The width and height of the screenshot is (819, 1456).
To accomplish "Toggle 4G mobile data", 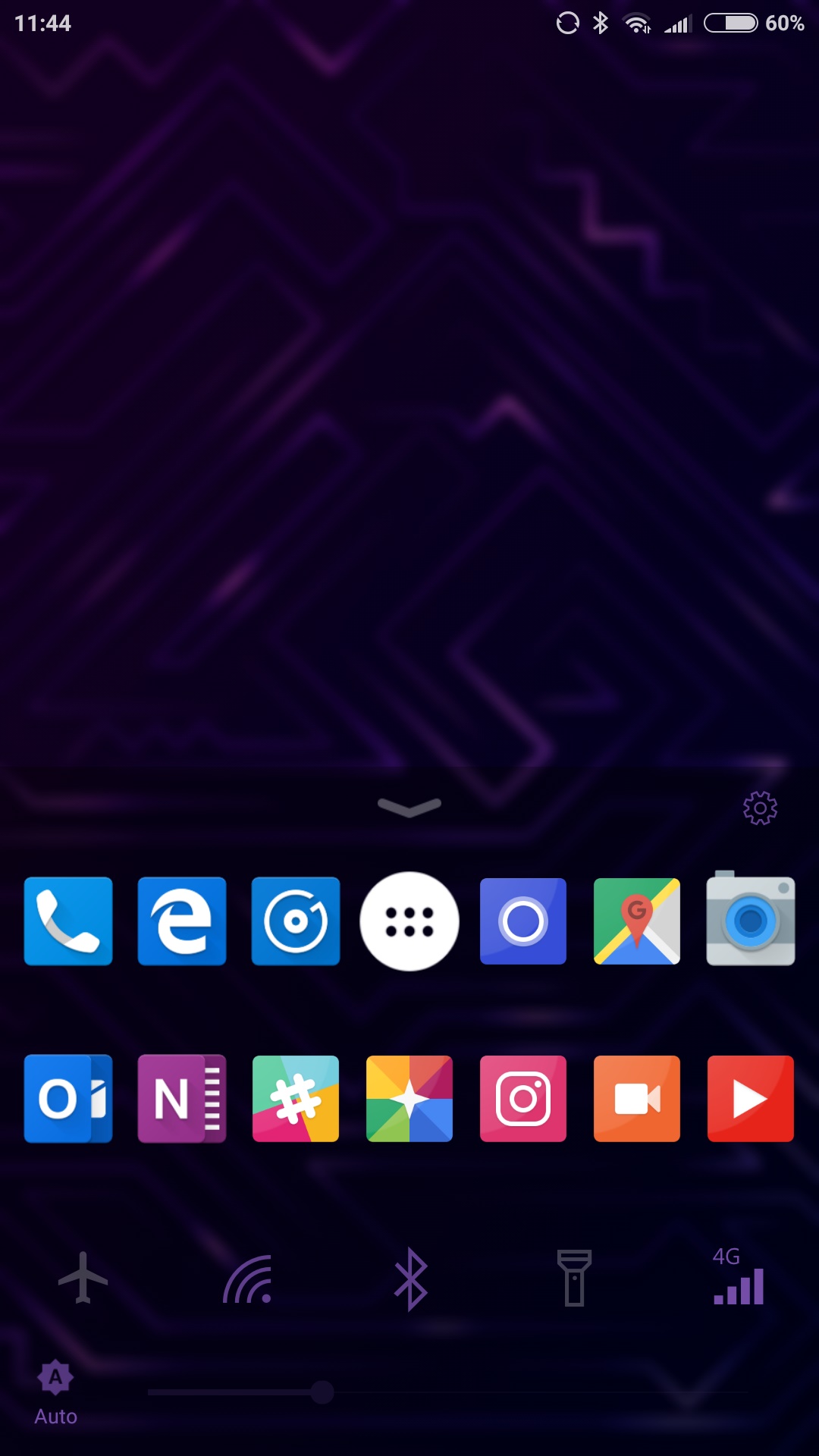I will click(739, 1276).
